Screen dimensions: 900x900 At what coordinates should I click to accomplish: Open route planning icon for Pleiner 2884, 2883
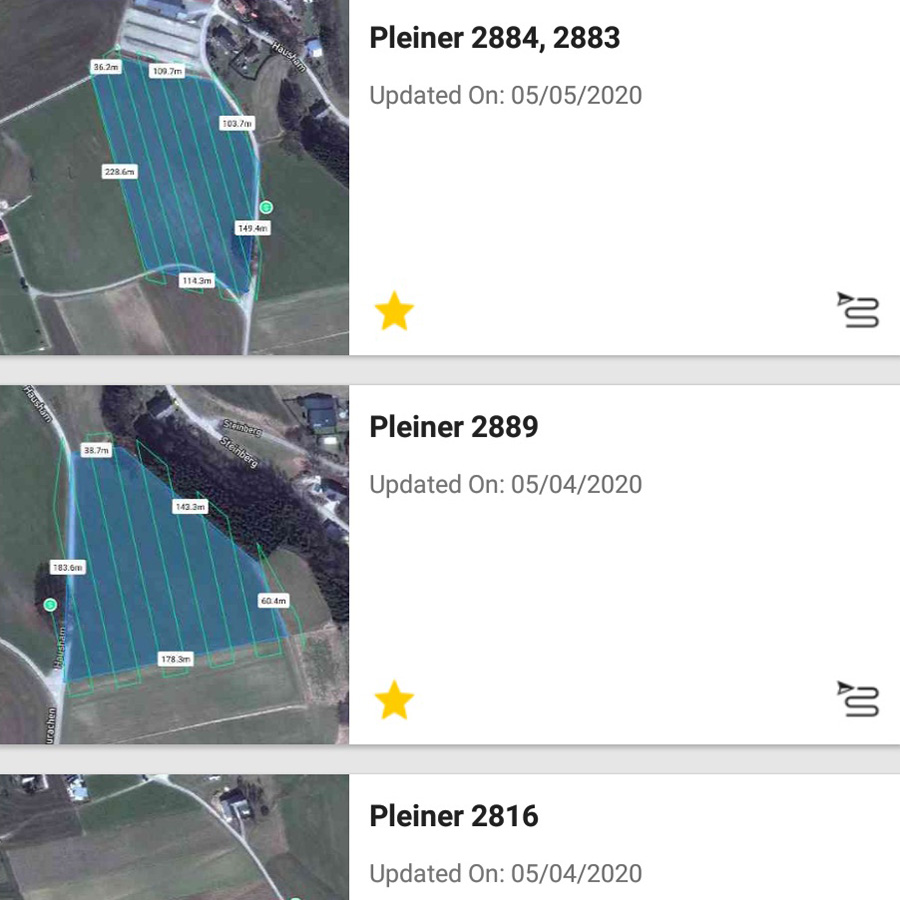click(858, 311)
